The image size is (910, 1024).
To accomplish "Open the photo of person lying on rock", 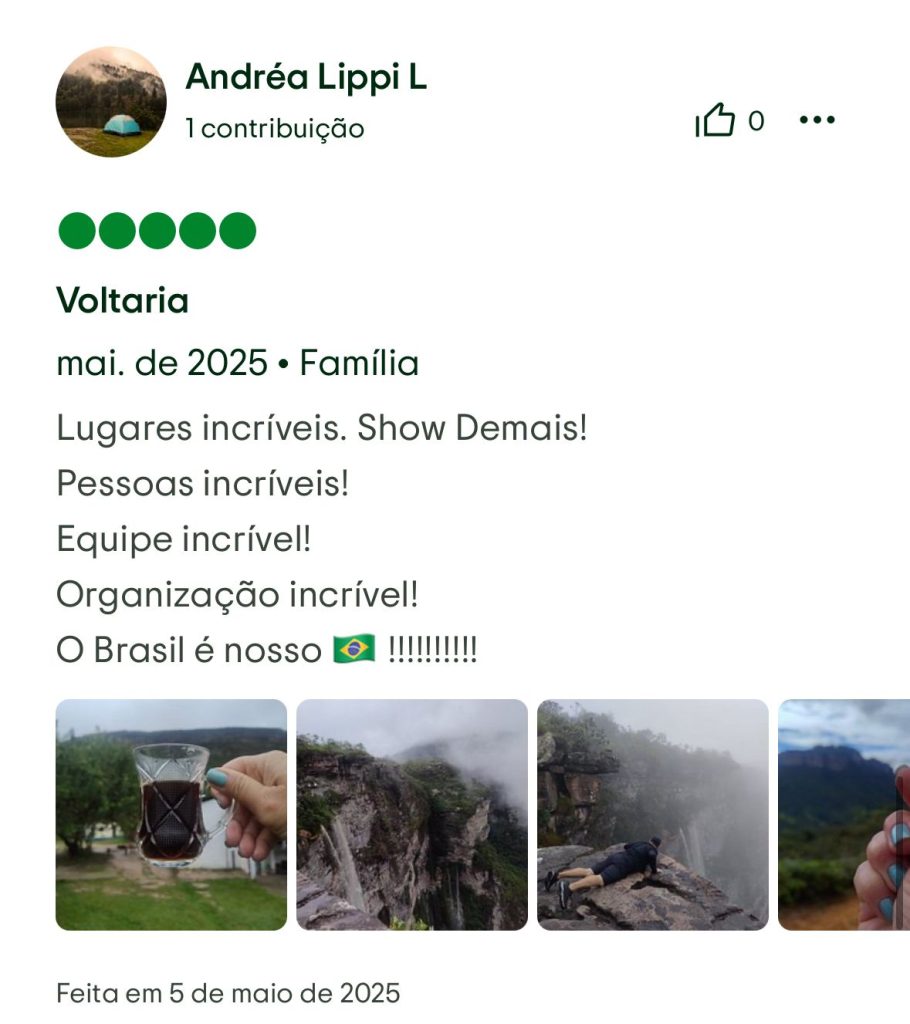I will (x=653, y=814).
